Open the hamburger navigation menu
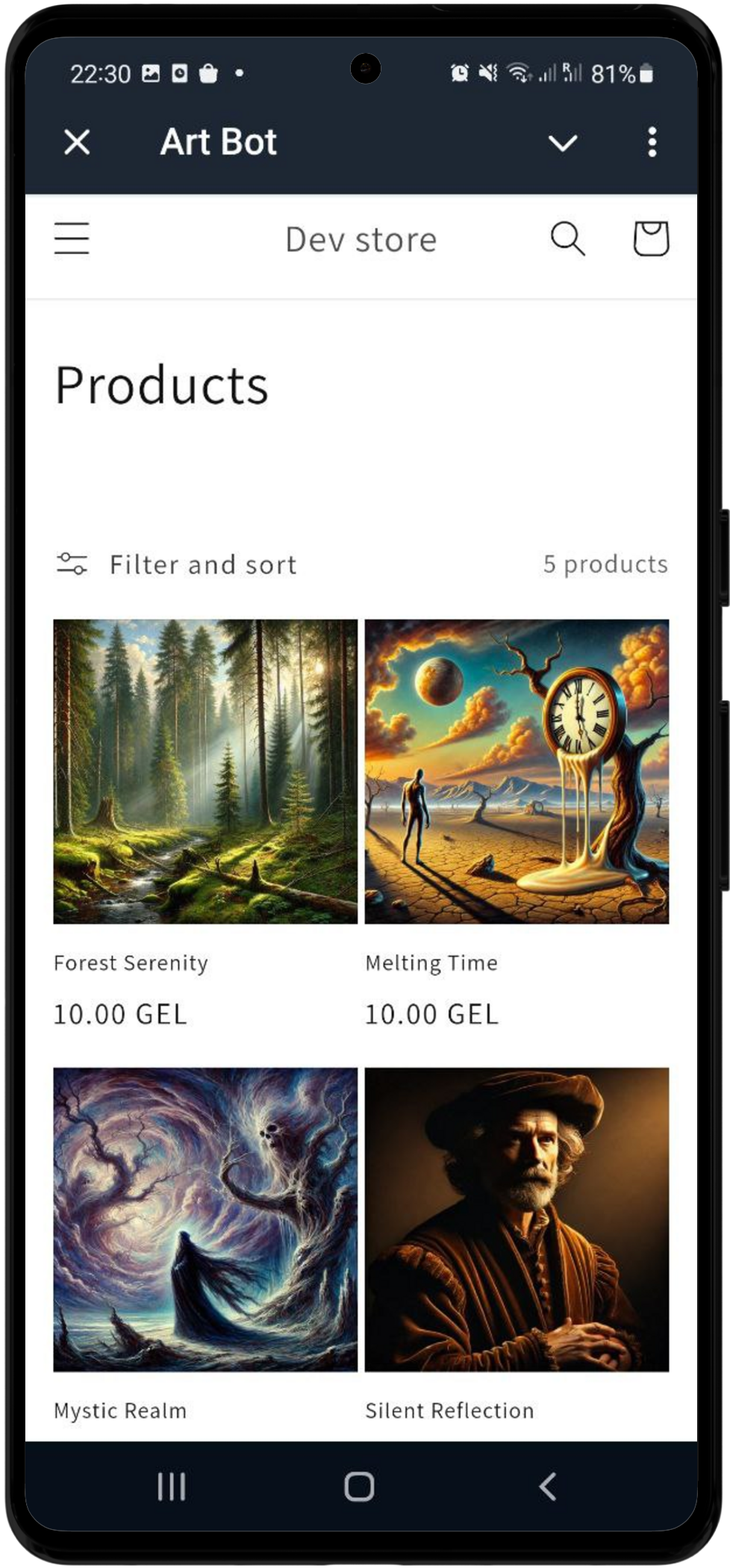Screen dimensions: 730x1568 click(72, 239)
